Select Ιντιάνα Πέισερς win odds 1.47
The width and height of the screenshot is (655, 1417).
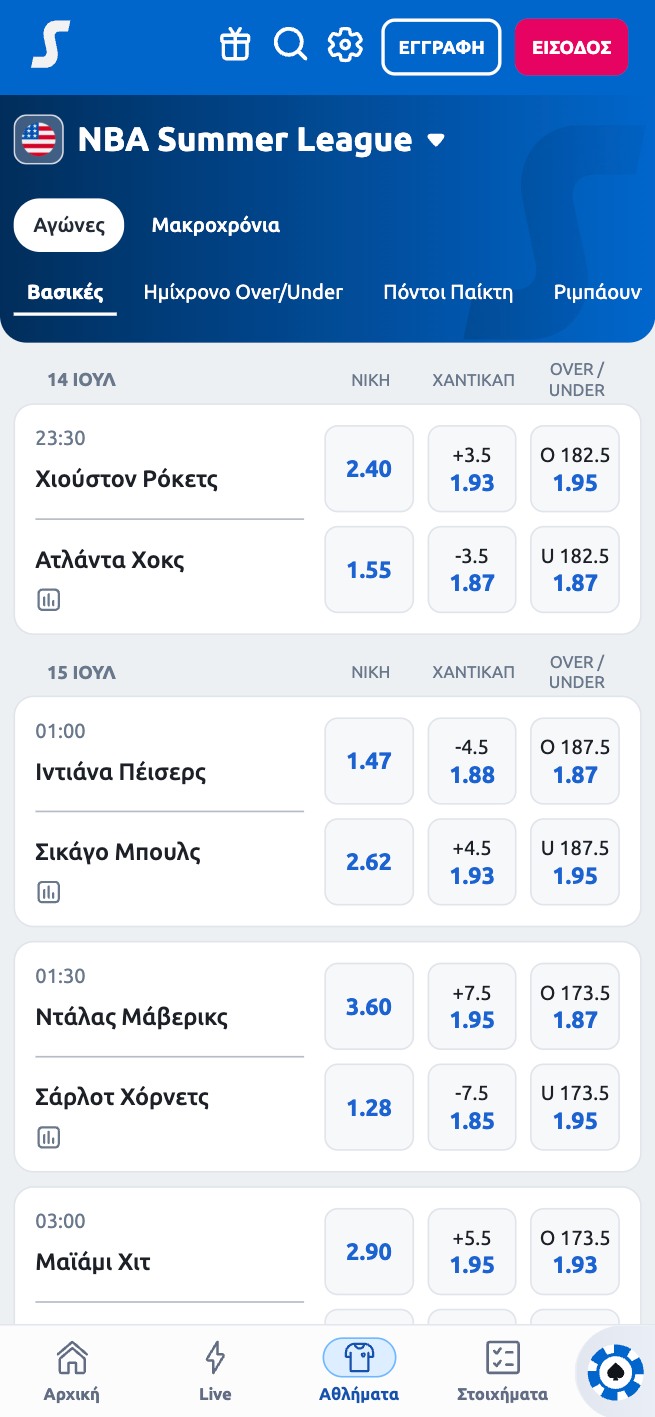pyautogui.click(x=369, y=761)
